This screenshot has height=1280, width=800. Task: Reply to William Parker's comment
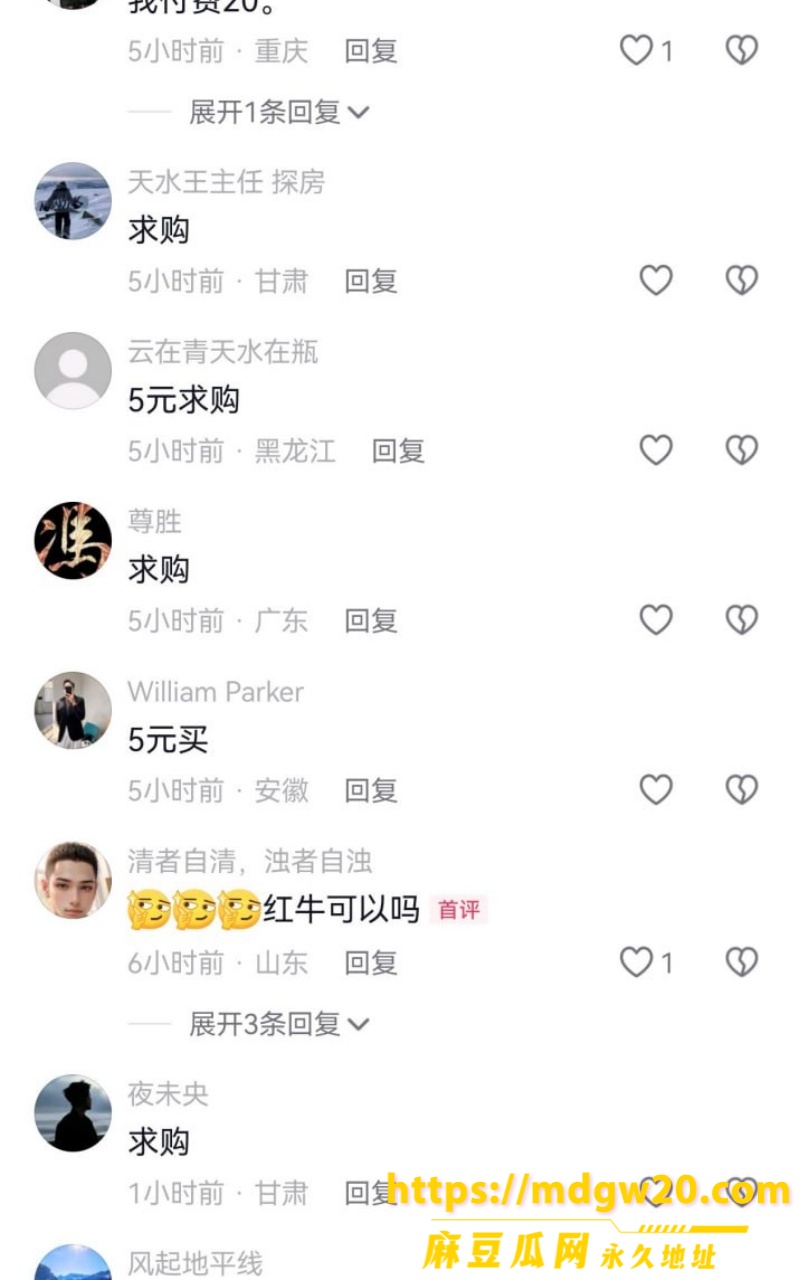click(371, 791)
